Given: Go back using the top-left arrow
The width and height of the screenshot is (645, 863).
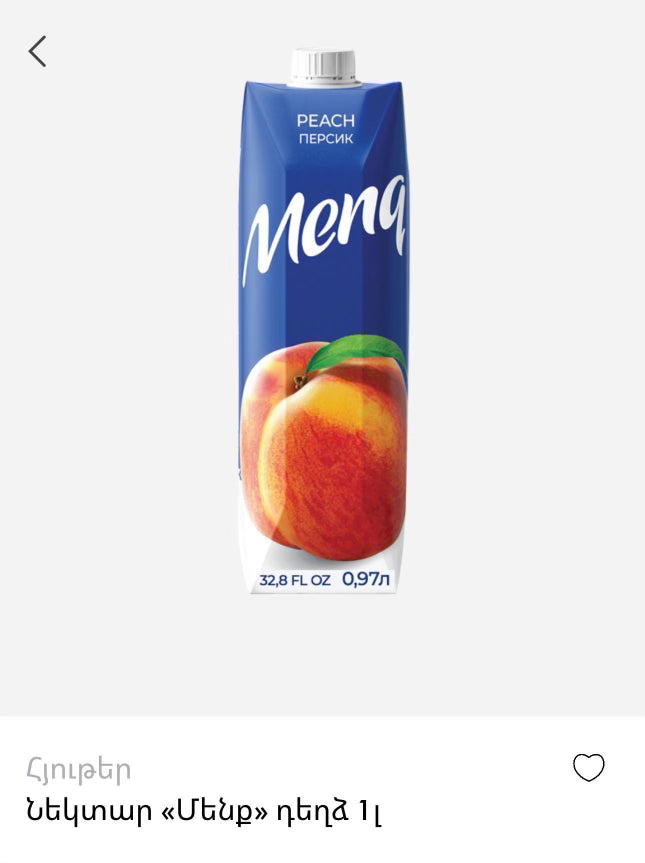Looking at the screenshot, I should (38, 51).
